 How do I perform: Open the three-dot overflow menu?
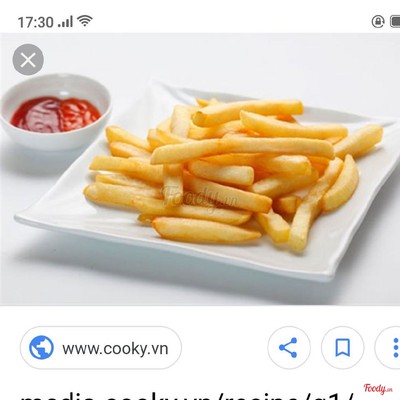pyautogui.click(x=393, y=348)
